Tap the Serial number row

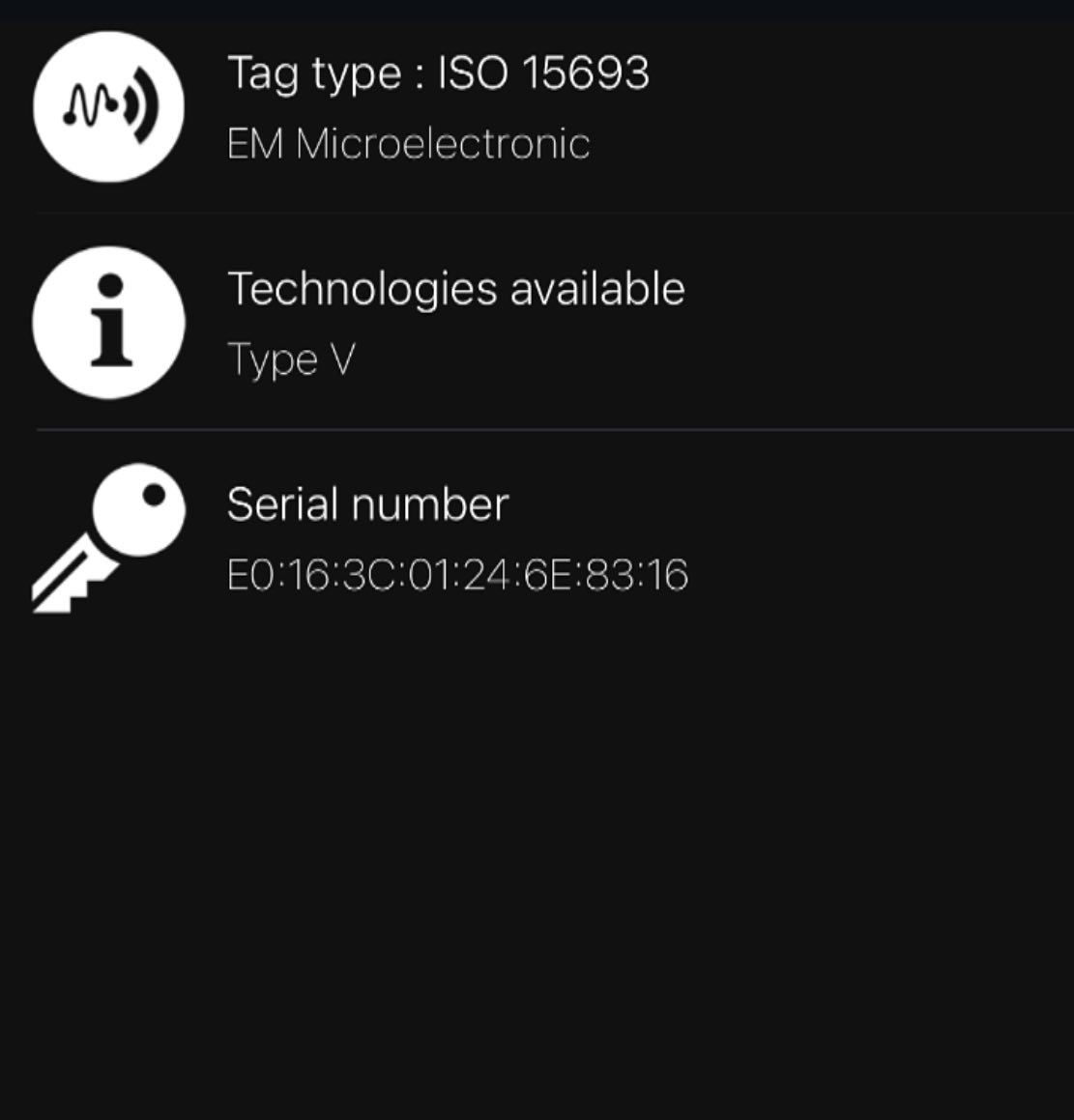click(456, 538)
